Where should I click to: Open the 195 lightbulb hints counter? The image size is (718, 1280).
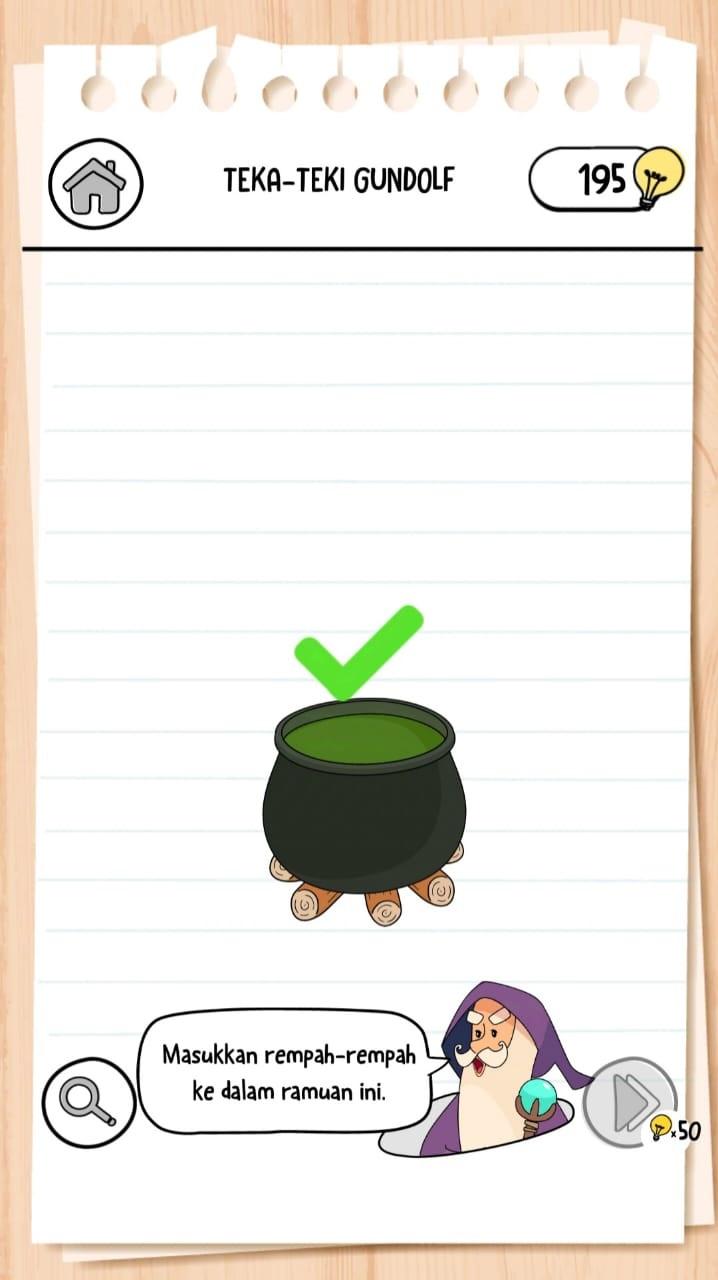[x=606, y=179]
